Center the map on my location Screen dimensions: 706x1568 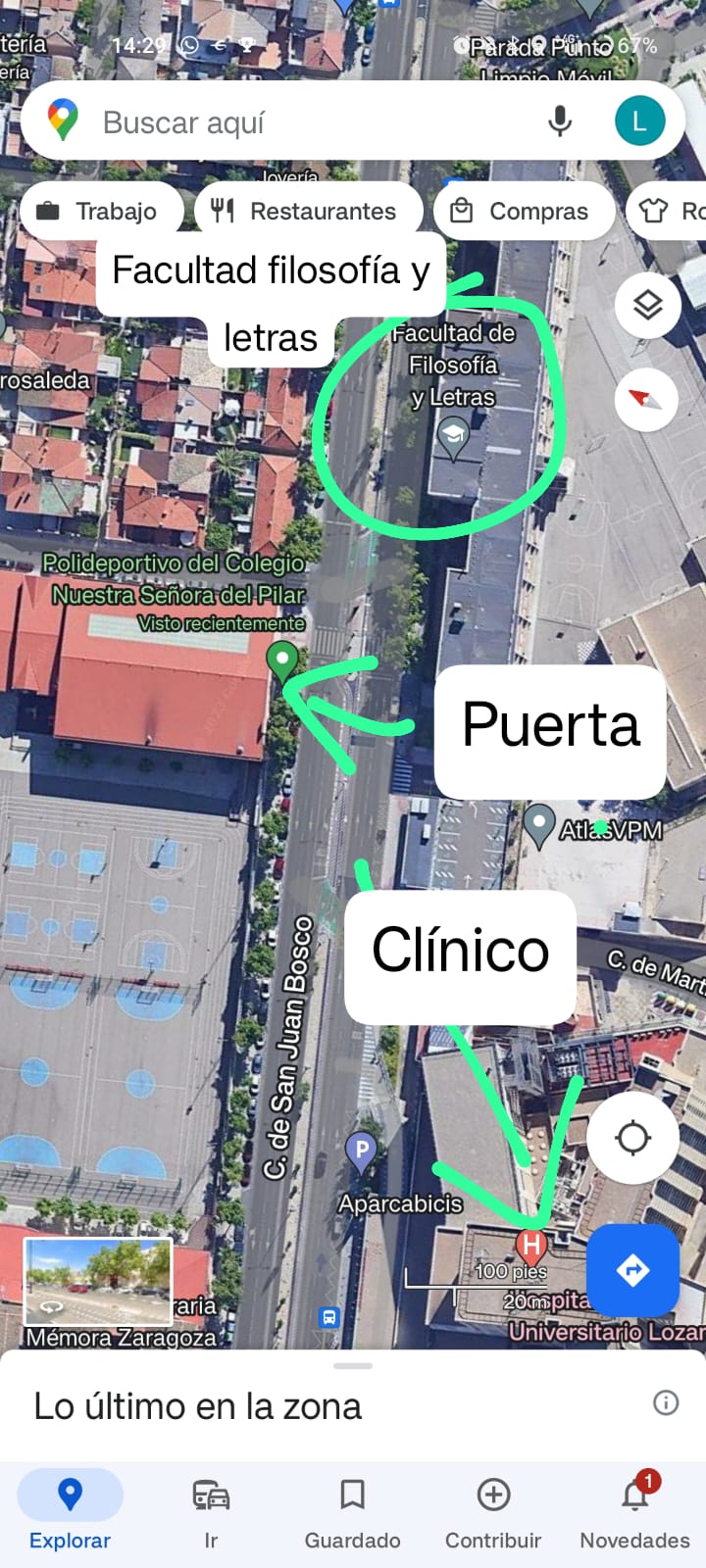point(632,1138)
